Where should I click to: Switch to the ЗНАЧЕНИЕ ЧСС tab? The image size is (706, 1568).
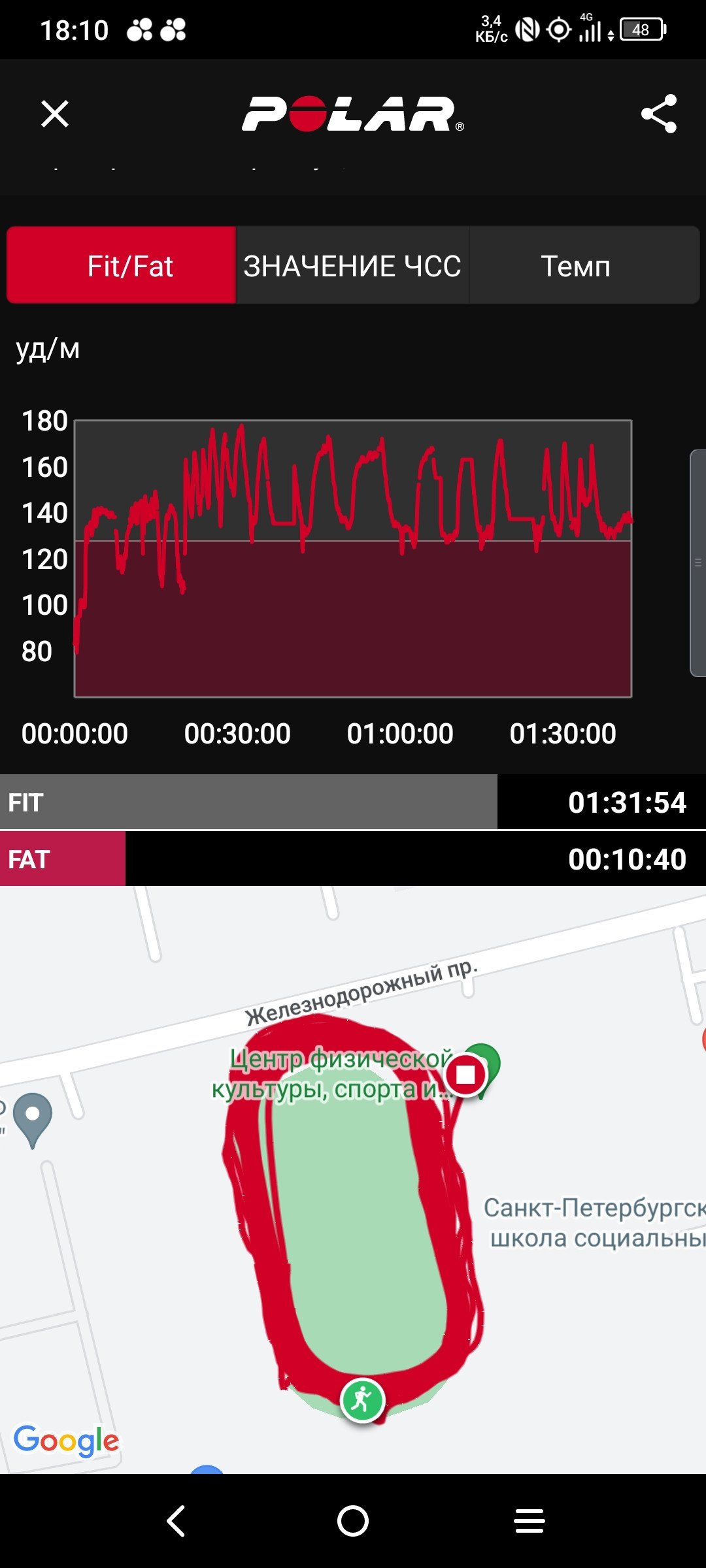coord(352,265)
